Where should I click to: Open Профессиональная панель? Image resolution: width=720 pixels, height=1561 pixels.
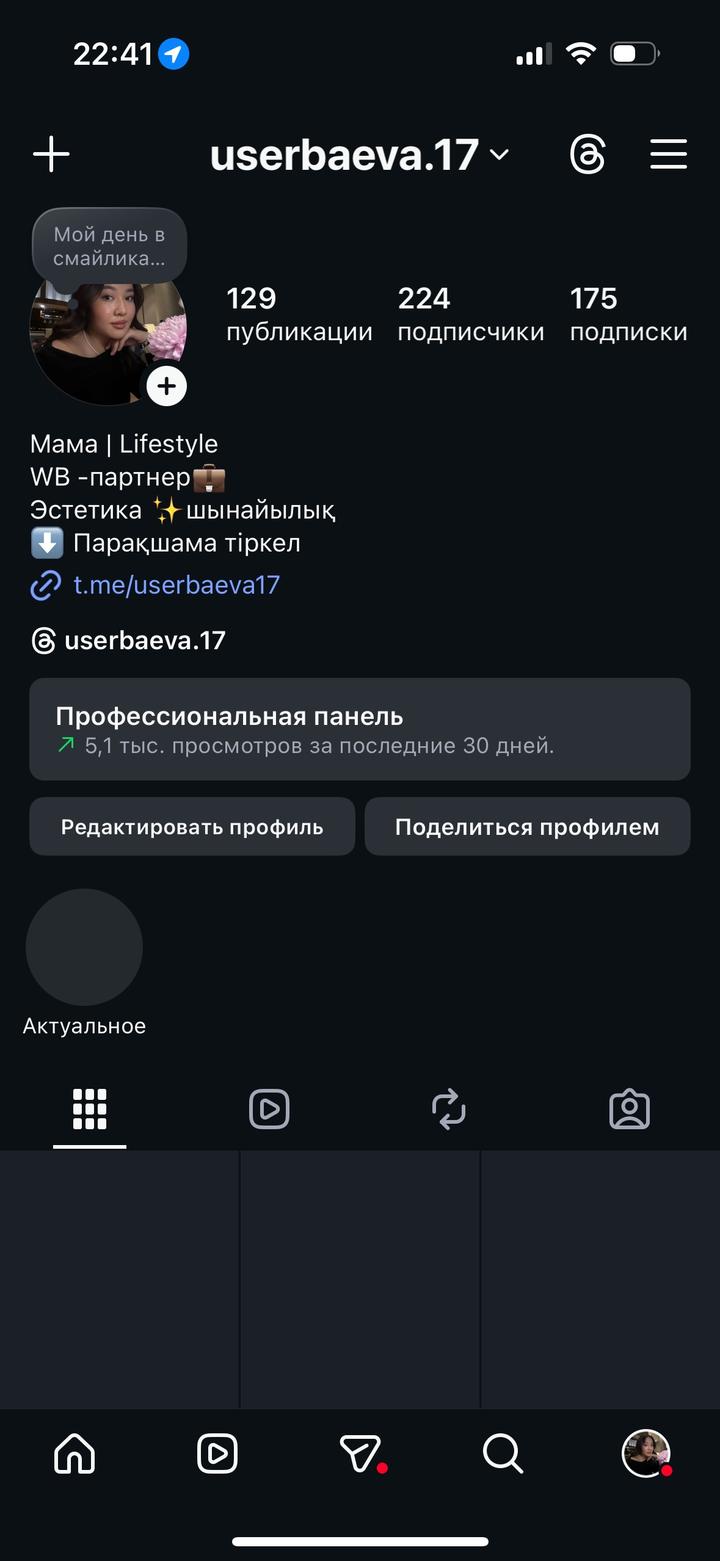click(x=359, y=729)
